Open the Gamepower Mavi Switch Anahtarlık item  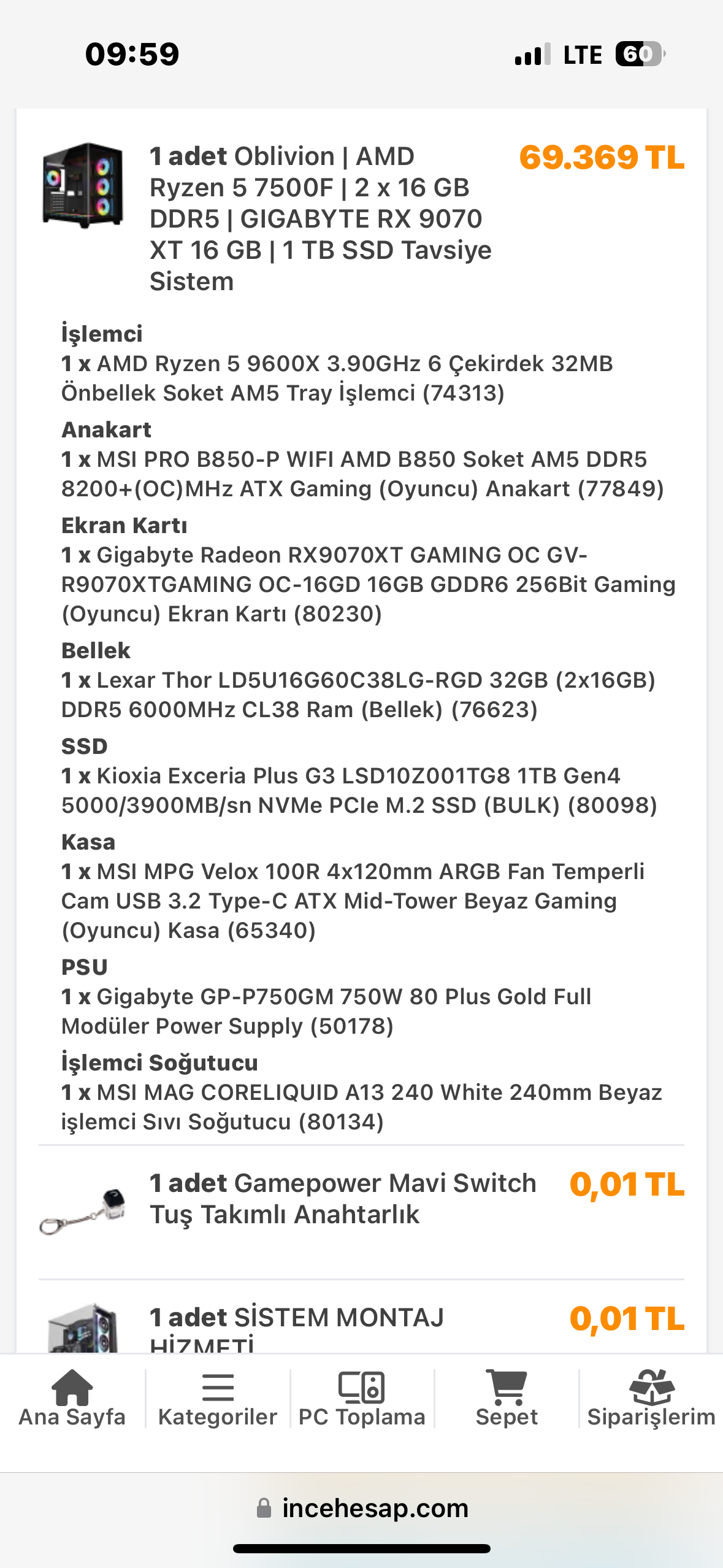pyautogui.click(x=342, y=1198)
